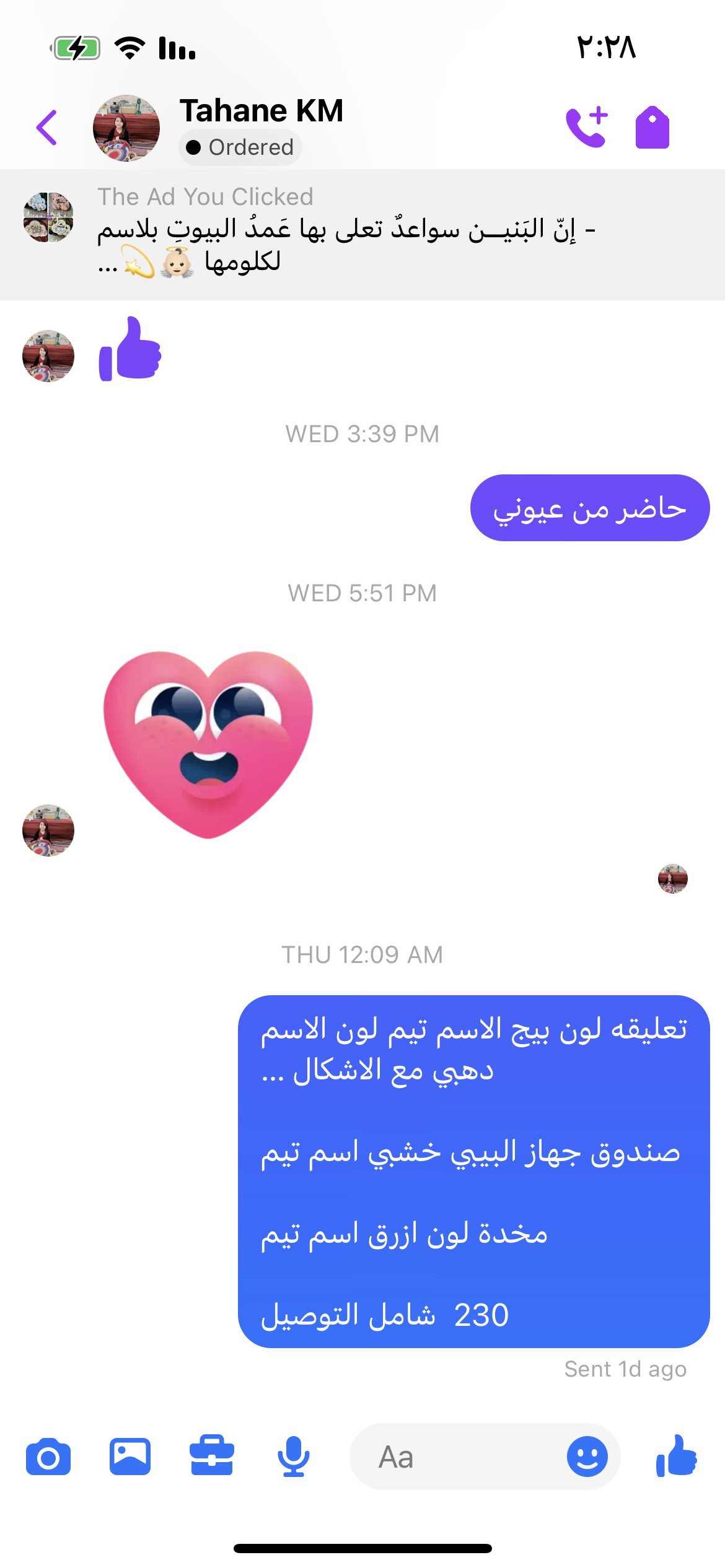Send a thumbs-up like
The width and height of the screenshot is (725, 1568).
tap(677, 1457)
